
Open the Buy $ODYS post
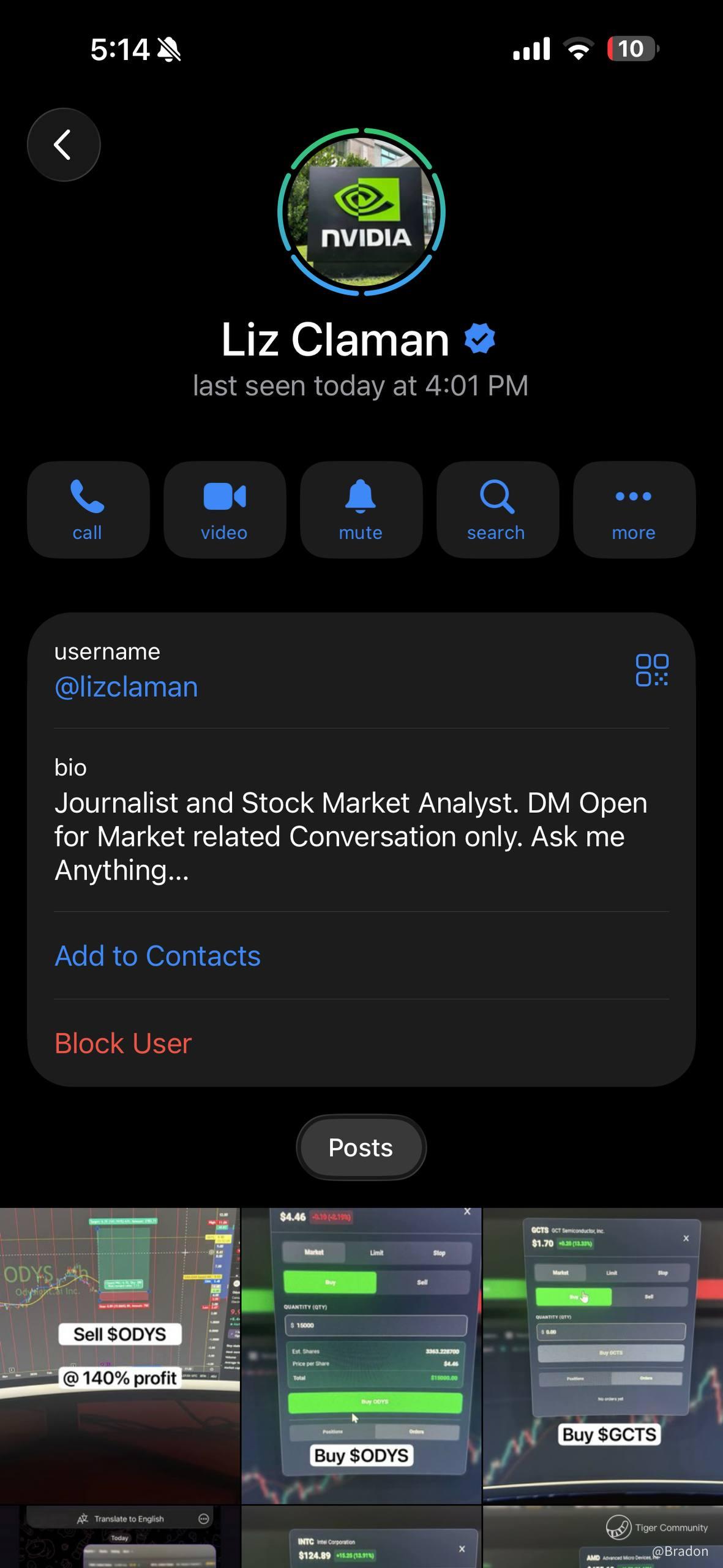pyautogui.click(x=361, y=1355)
